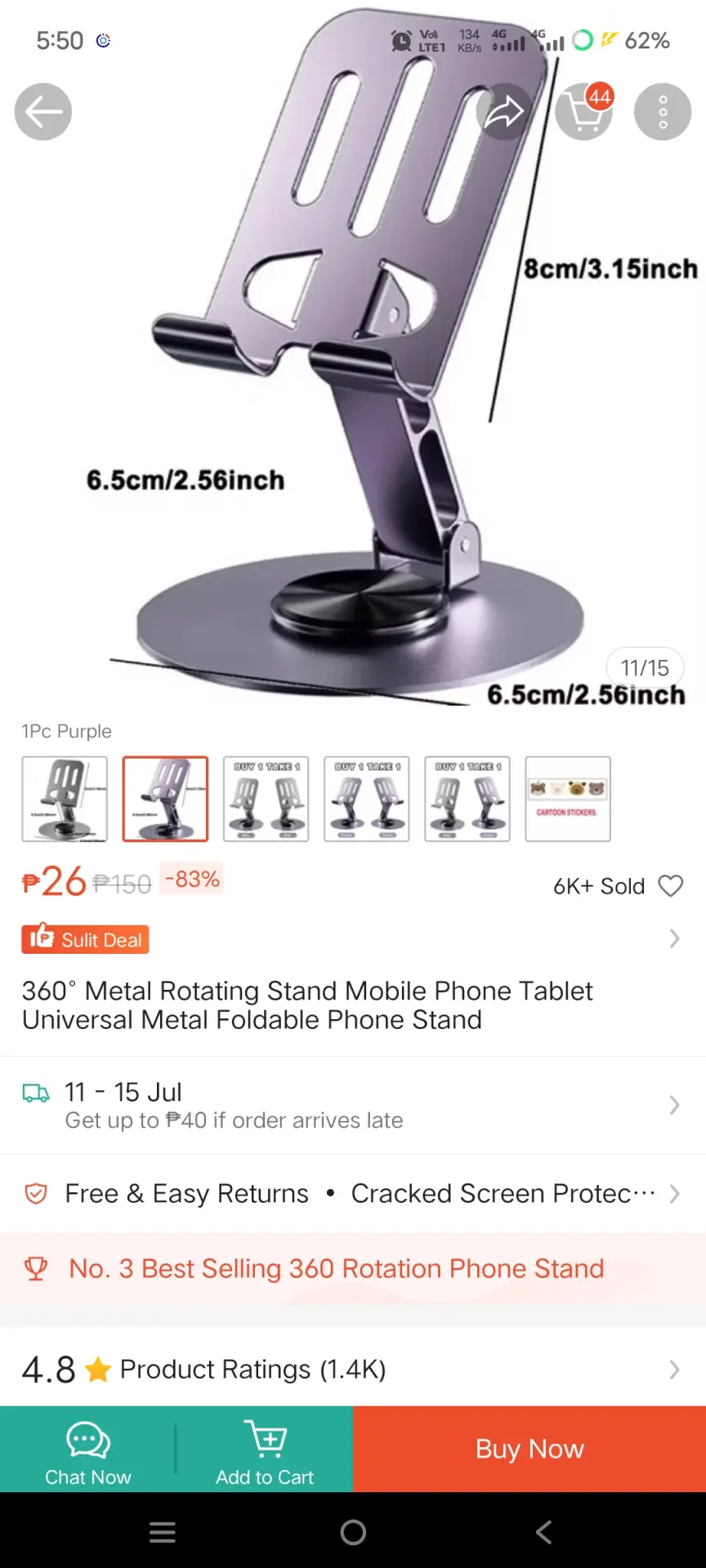Select the first variant thumbnail
The height and width of the screenshot is (1568, 706).
click(x=65, y=799)
